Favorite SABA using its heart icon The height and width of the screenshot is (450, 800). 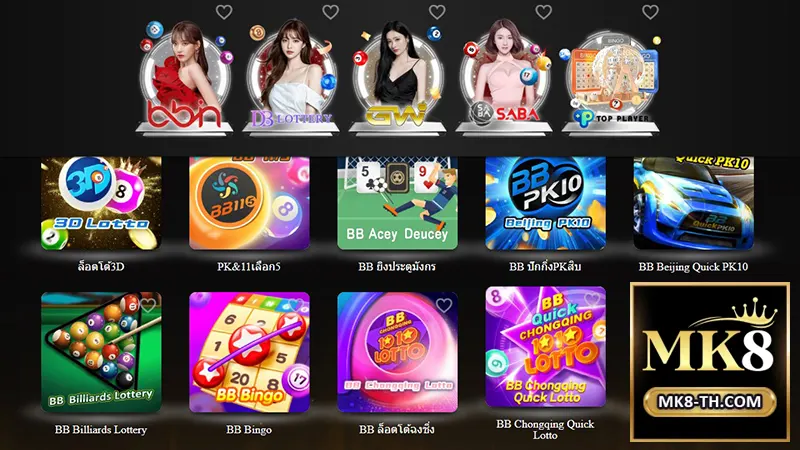pyautogui.click(x=544, y=12)
